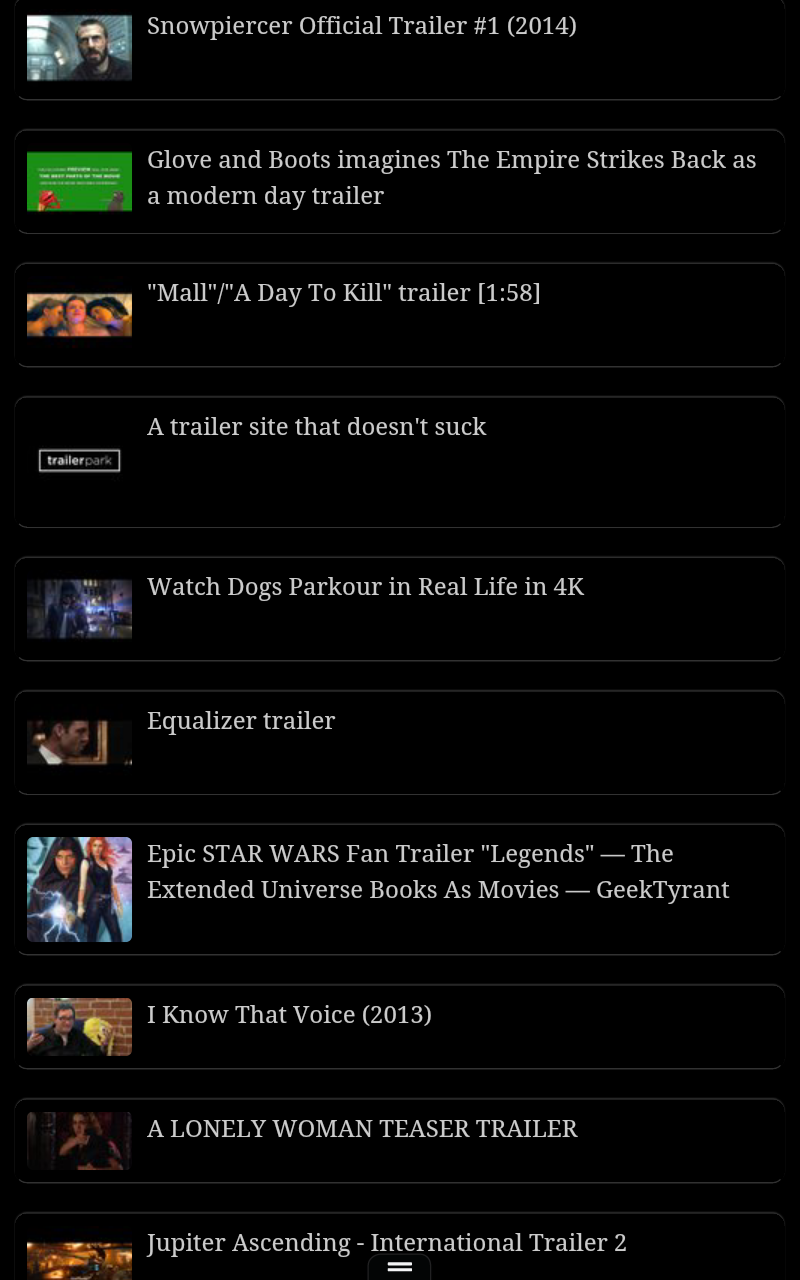
Task: Open 'A trailer site that doesn't suck'
Action: click(316, 426)
